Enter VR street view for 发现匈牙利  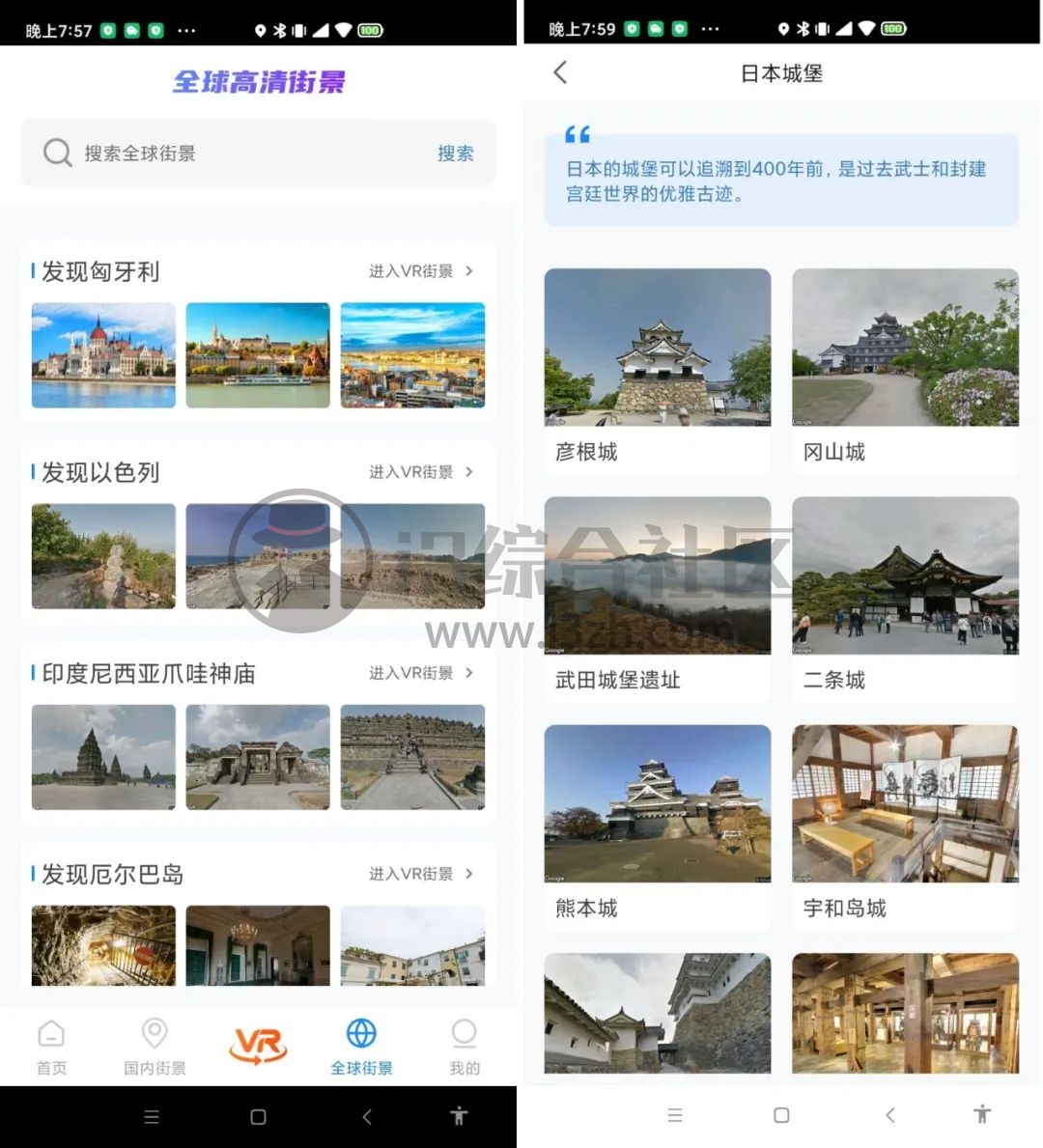[x=421, y=271]
